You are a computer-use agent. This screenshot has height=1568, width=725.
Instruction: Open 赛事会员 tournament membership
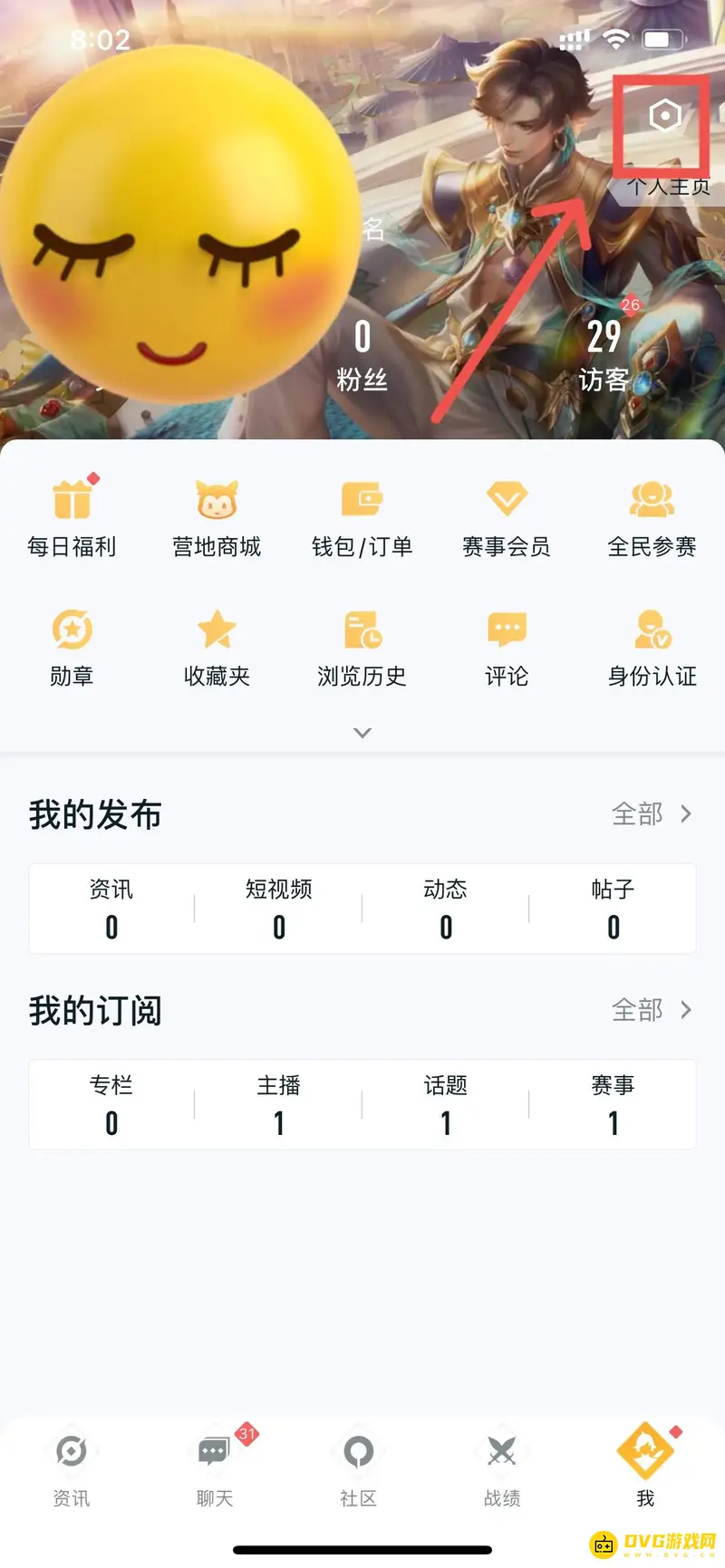[506, 516]
